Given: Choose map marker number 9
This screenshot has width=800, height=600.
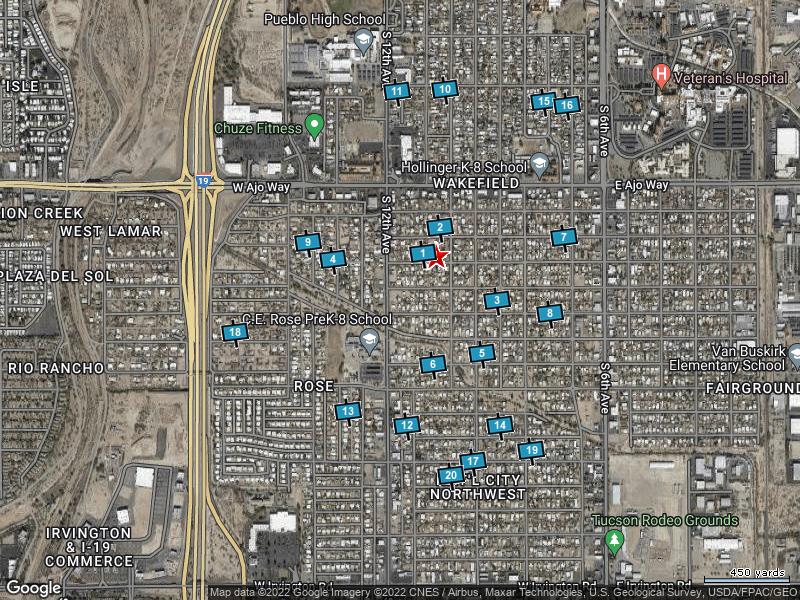Looking at the screenshot, I should (308, 242).
